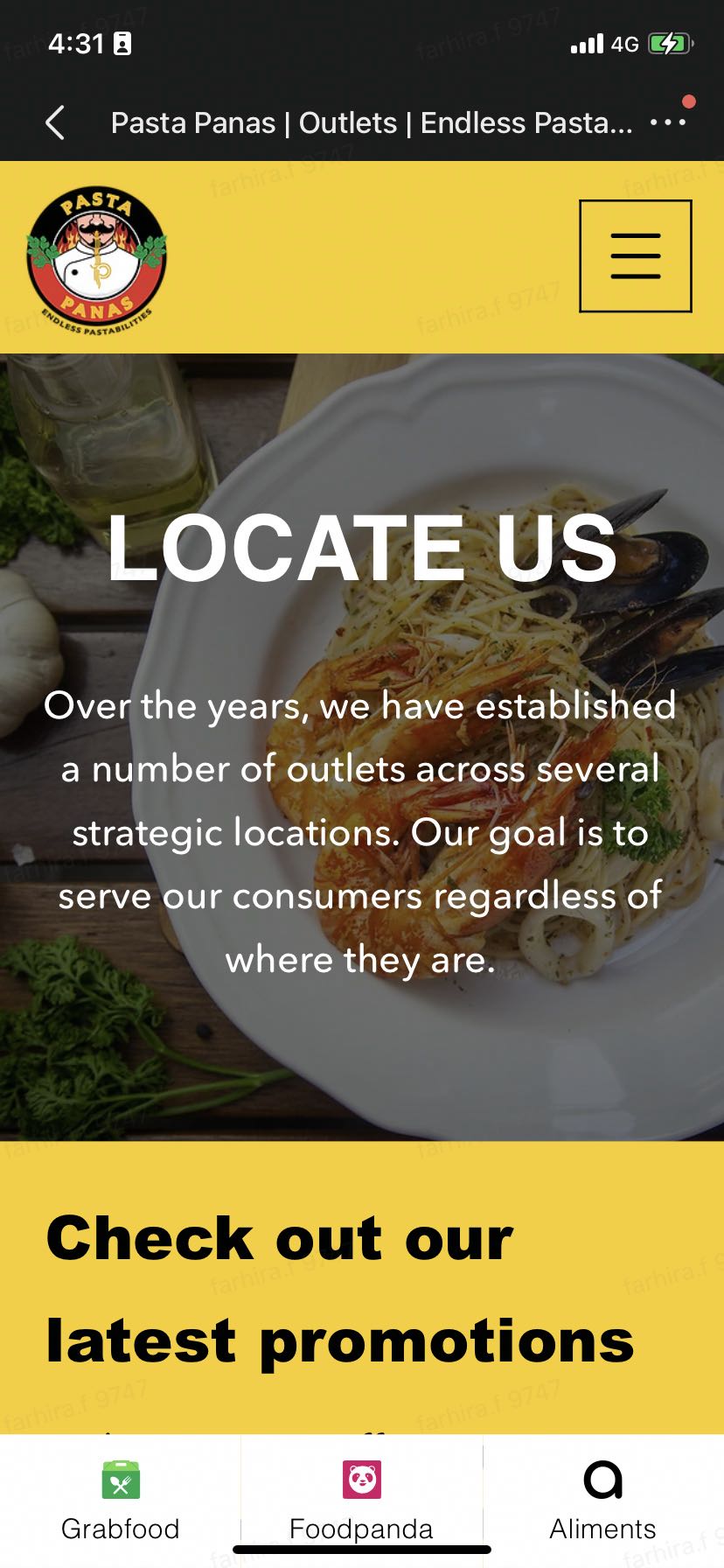
Task: Open the Aliments ordering option
Action: pos(602,1500)
